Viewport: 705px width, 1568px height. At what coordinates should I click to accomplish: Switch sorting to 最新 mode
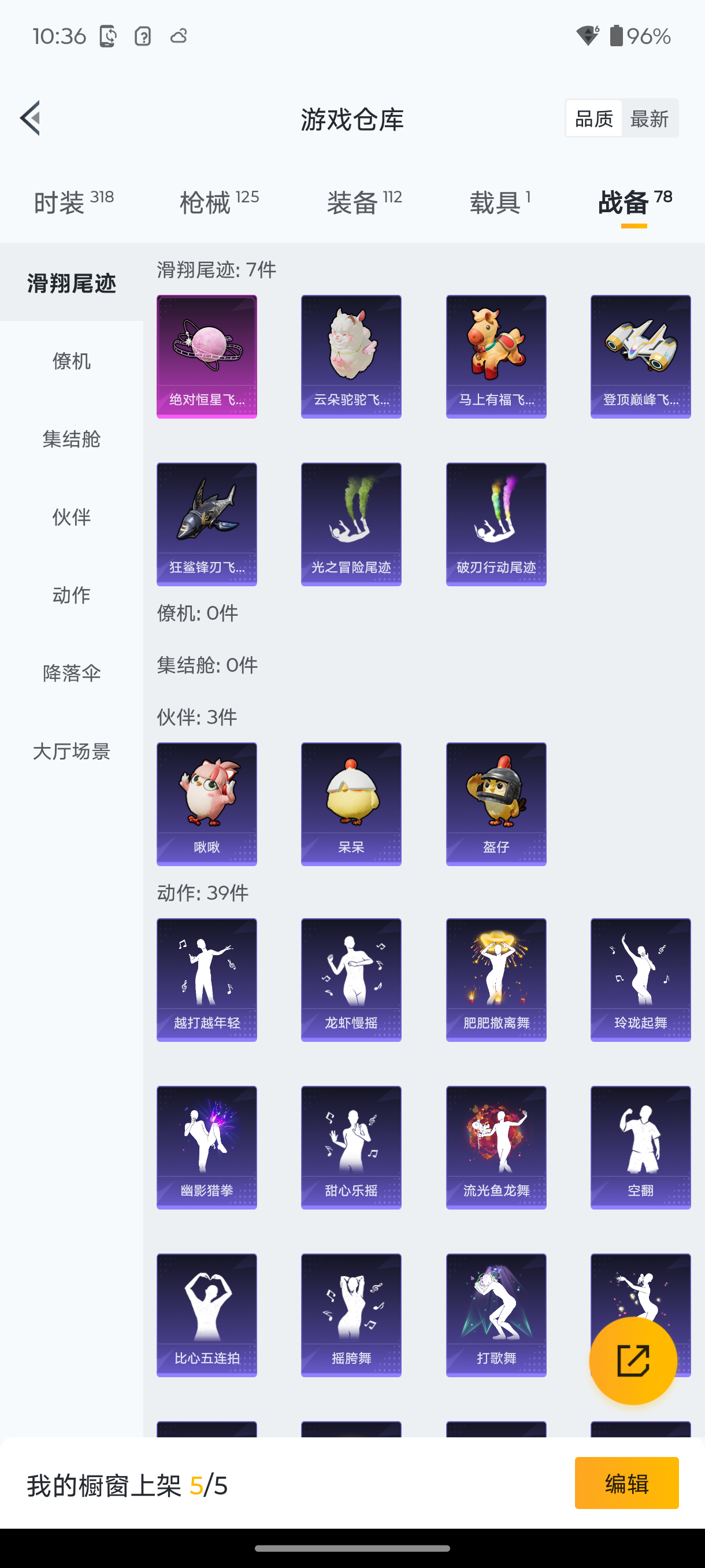click(650, 118)
